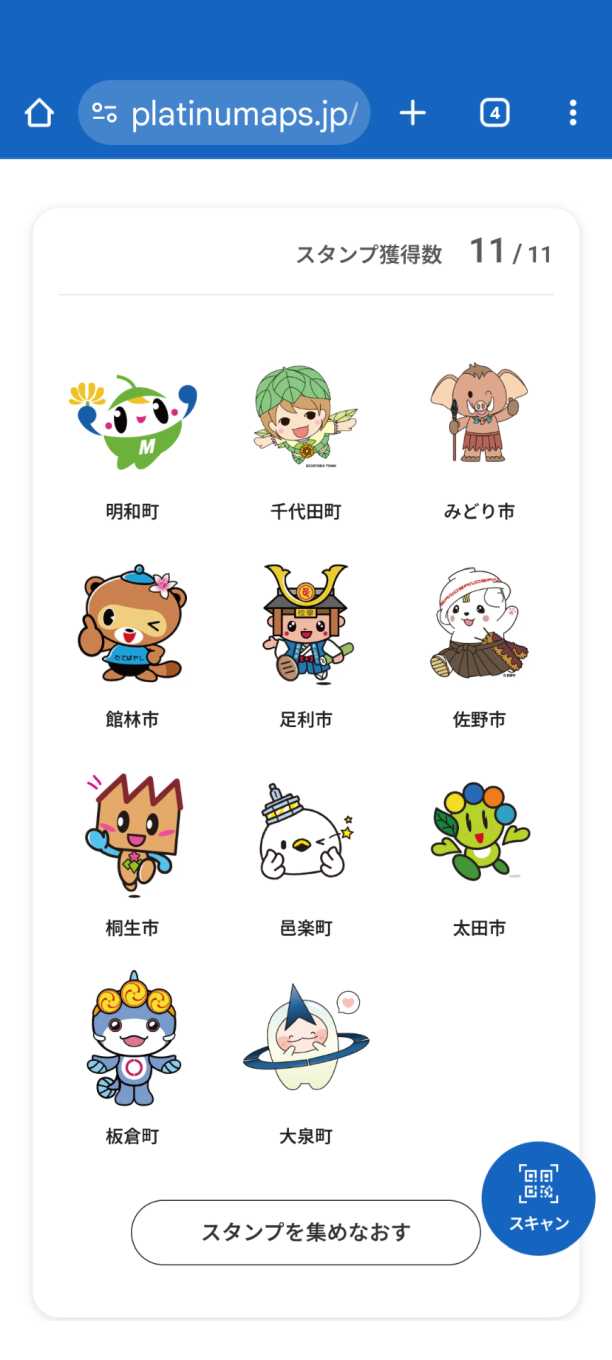Tap the スタンプを集めなおす button
Screen dimensions: 612x1360
[x=305, y=1232]
